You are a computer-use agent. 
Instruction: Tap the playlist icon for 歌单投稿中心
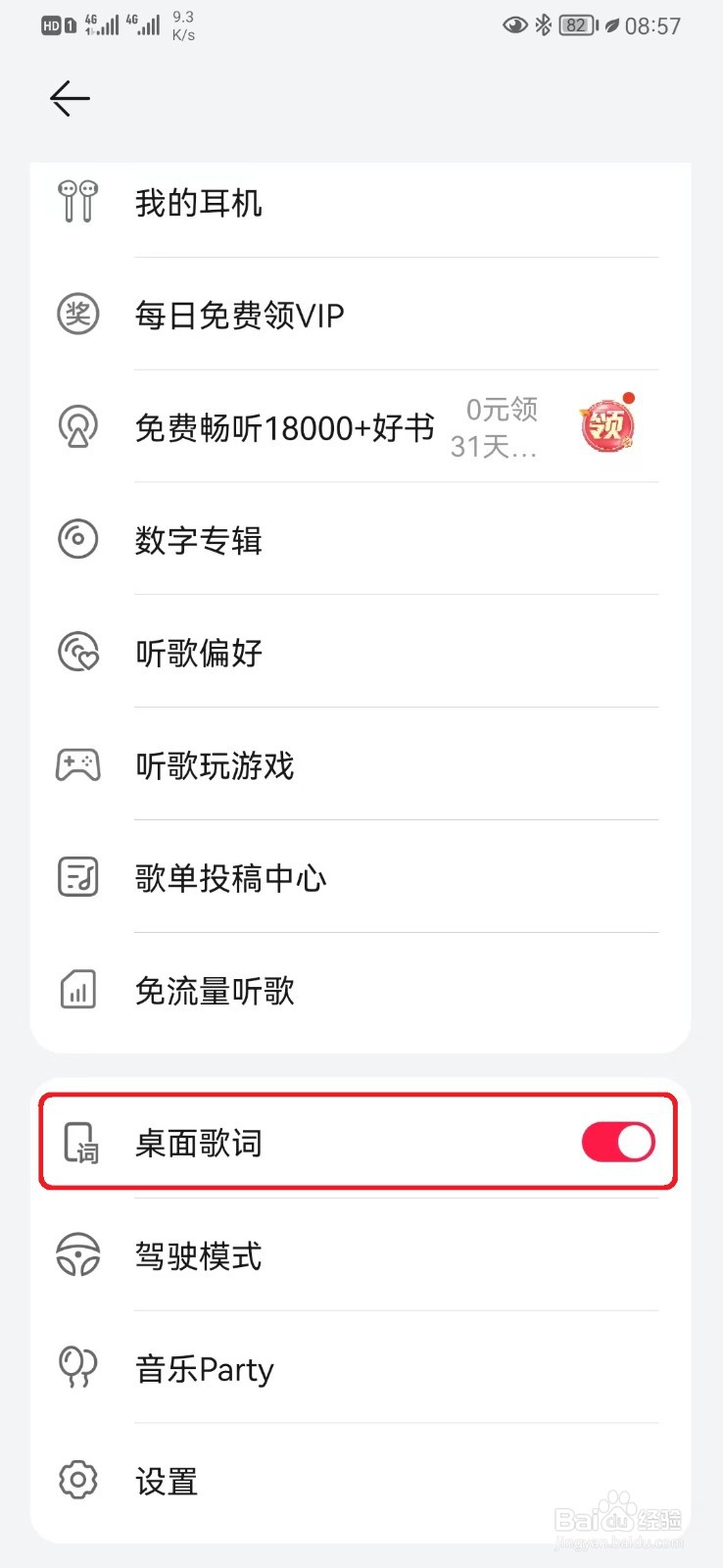click(x=78, y=877)
